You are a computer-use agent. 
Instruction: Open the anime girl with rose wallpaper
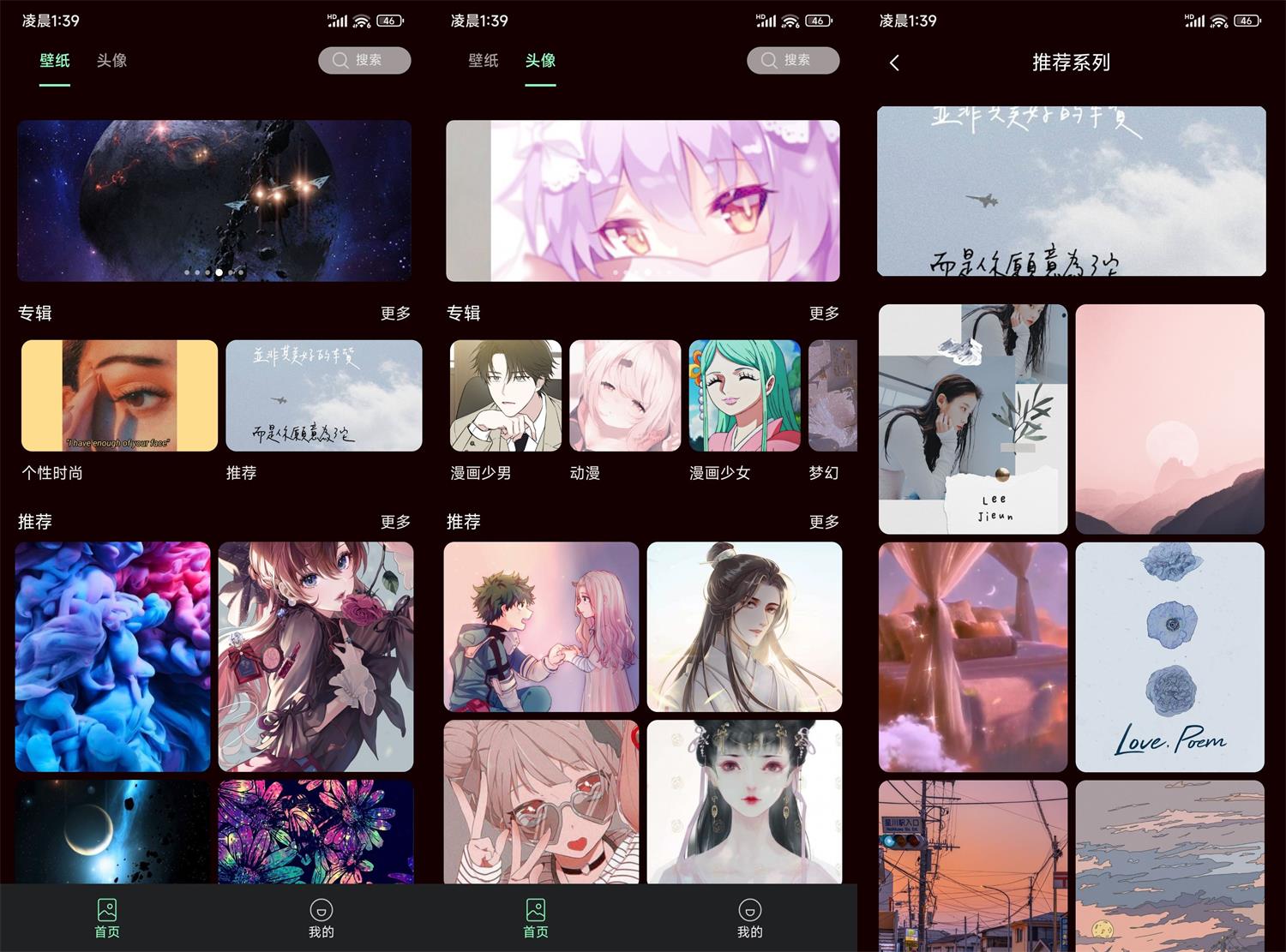click(x=315, y=656)
